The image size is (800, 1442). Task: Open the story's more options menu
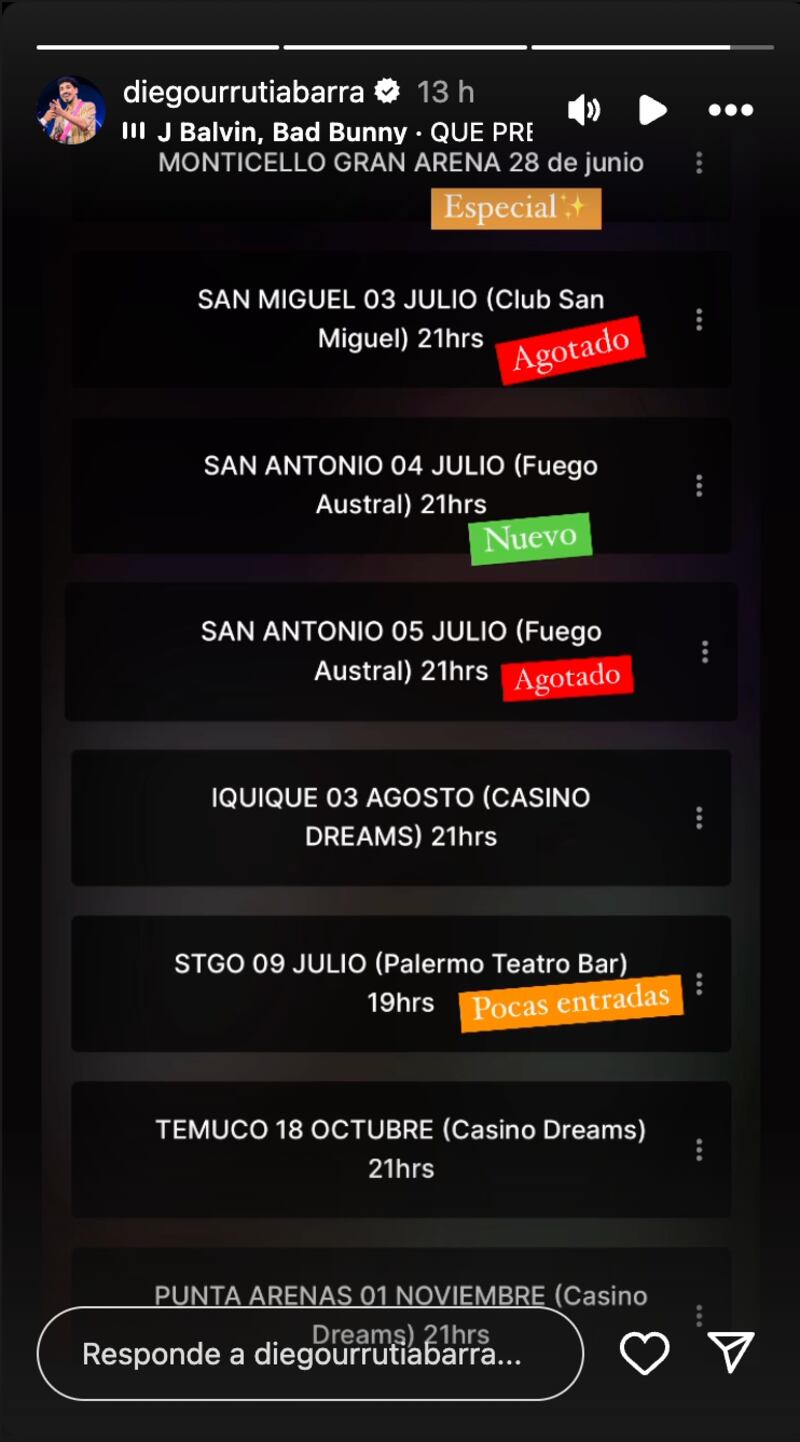[730, 110]
